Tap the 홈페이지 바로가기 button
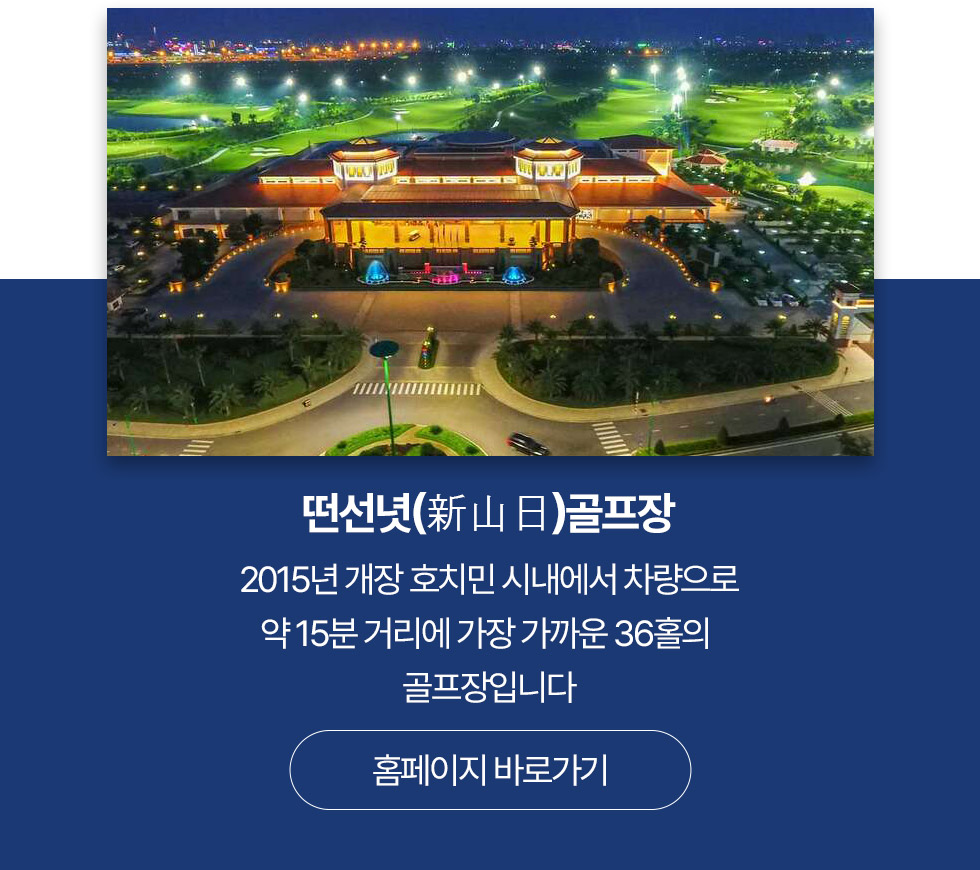Screen dimensions: 980x870 [x=490, y=770]
